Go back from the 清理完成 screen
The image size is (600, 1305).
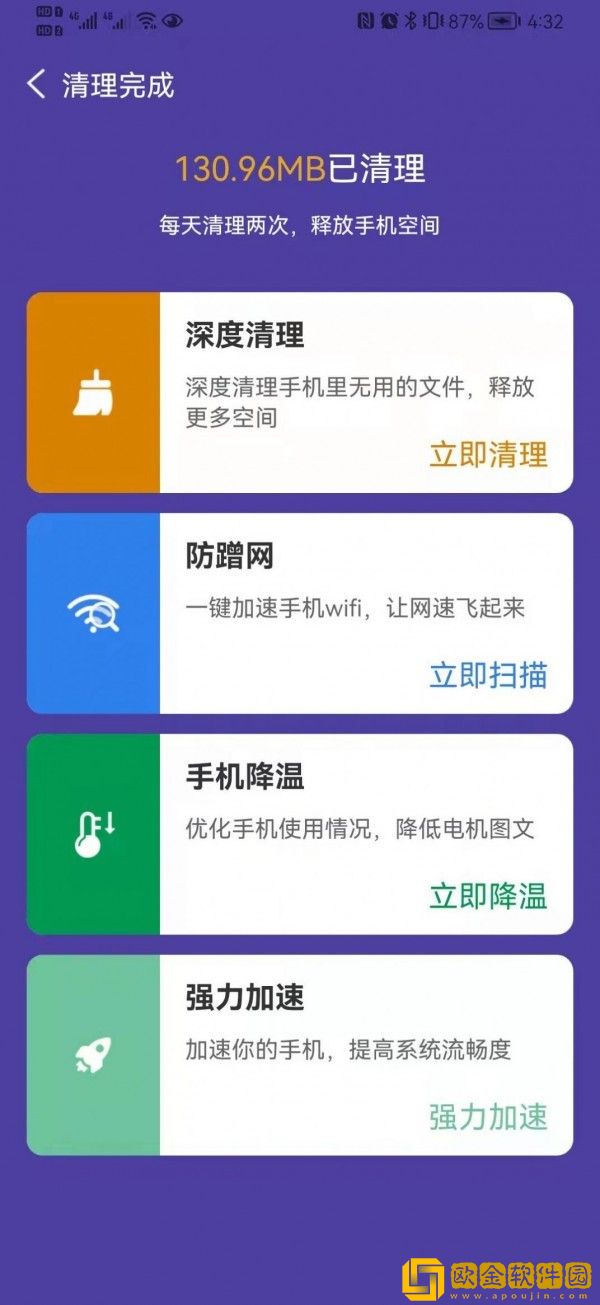[x=36, y=84]
